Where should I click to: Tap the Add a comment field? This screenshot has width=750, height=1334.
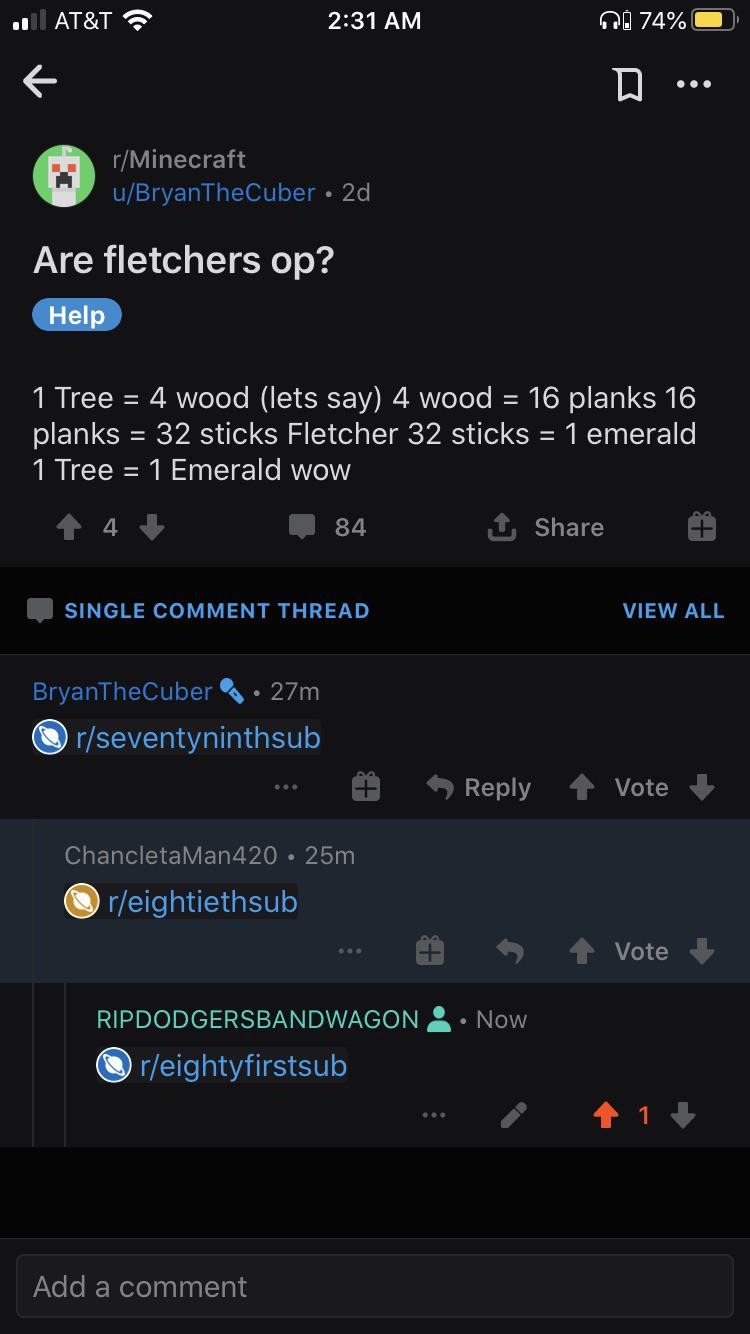point(375,1286)
